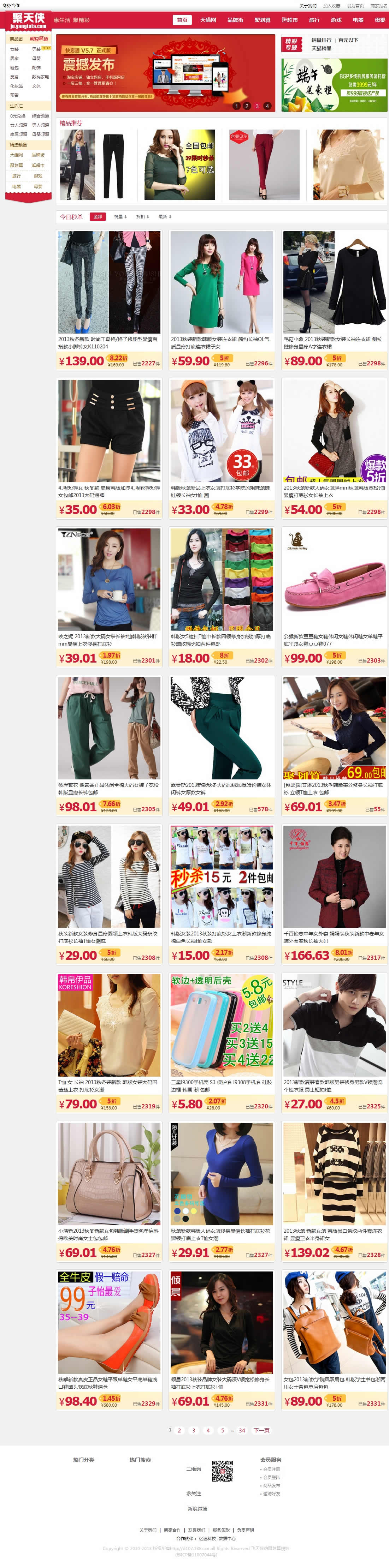Image resolution: width=389 pixels, height=1568 pixels.
Task: Tap the 关于我们 link at top
Action: (x=307, y=6)
